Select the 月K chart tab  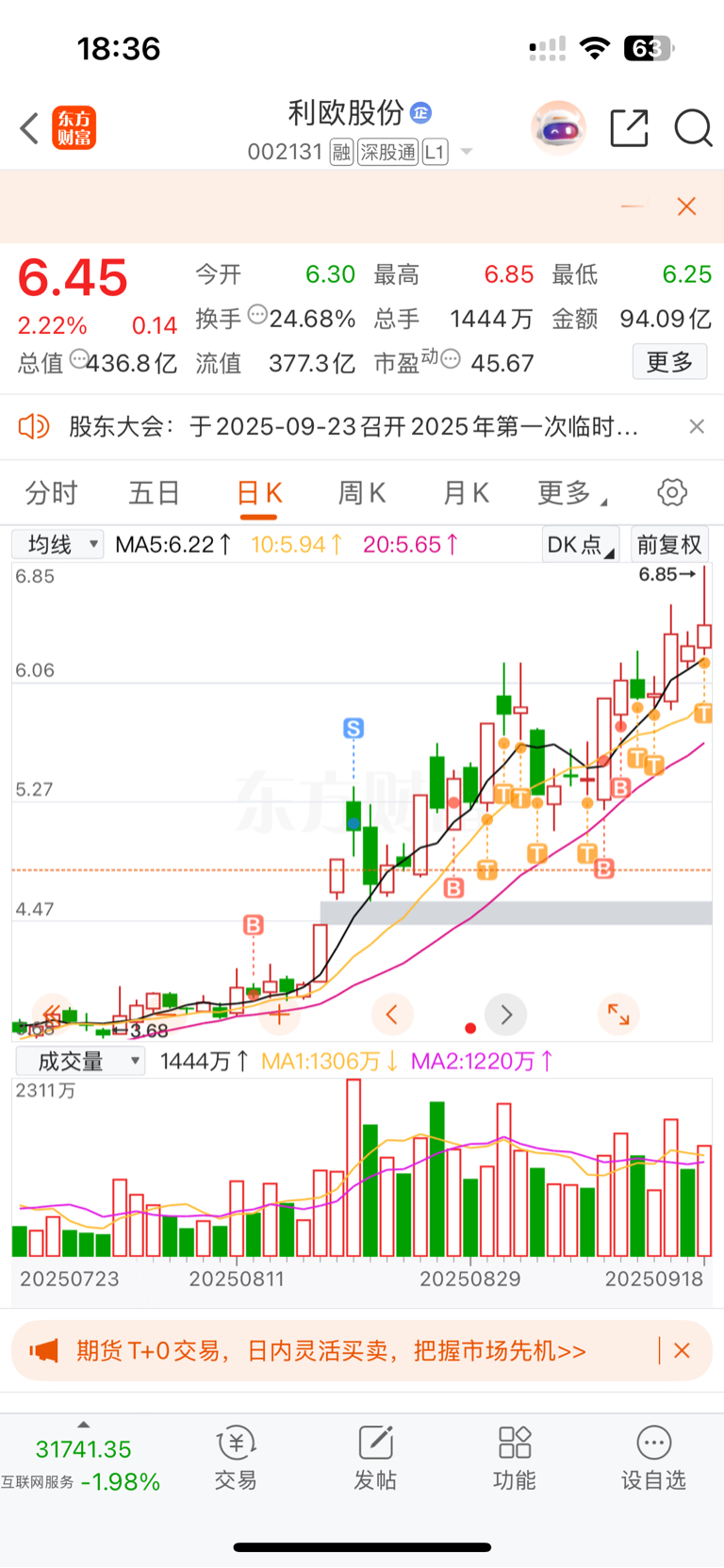click(x=466, y=492)
